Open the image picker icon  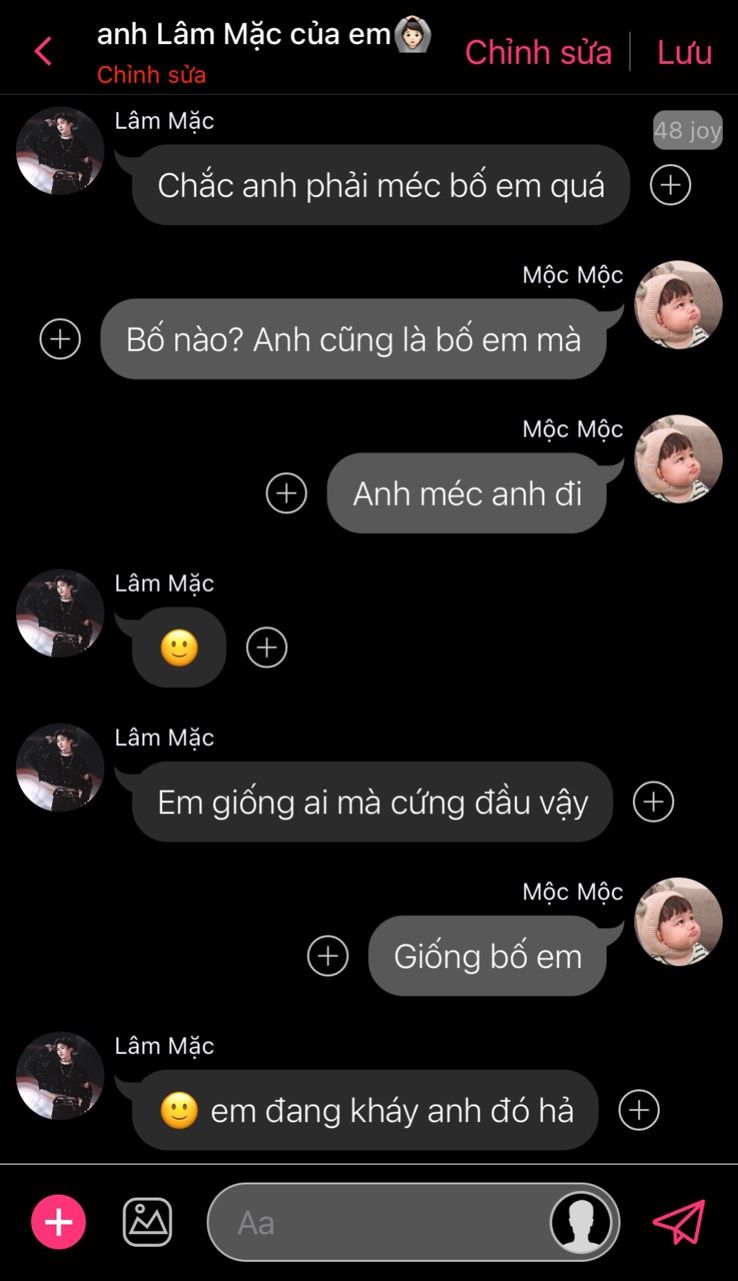(x=147, y=1222)
